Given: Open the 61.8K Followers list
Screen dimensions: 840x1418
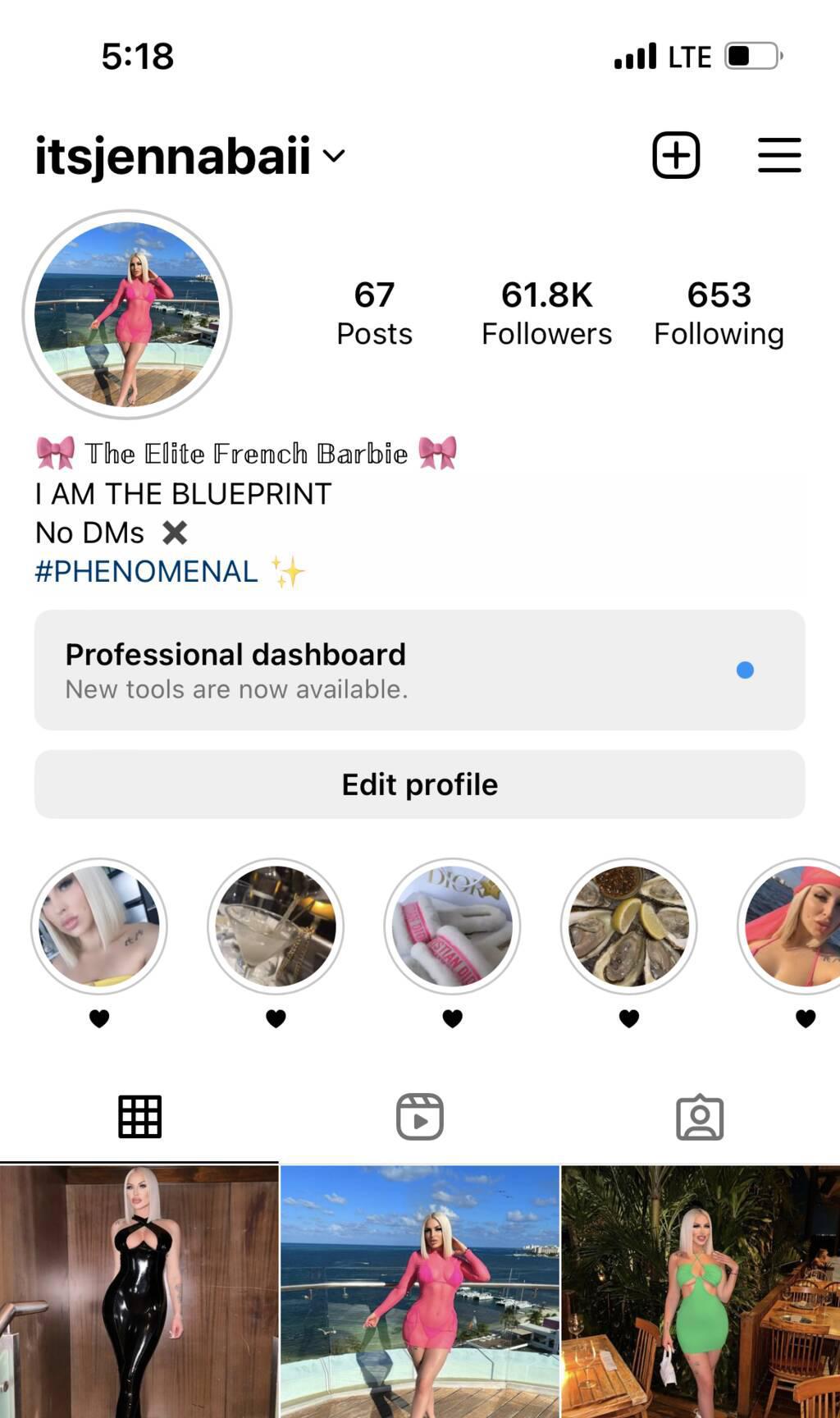Looking at the screenshot, I should point(546,313).
